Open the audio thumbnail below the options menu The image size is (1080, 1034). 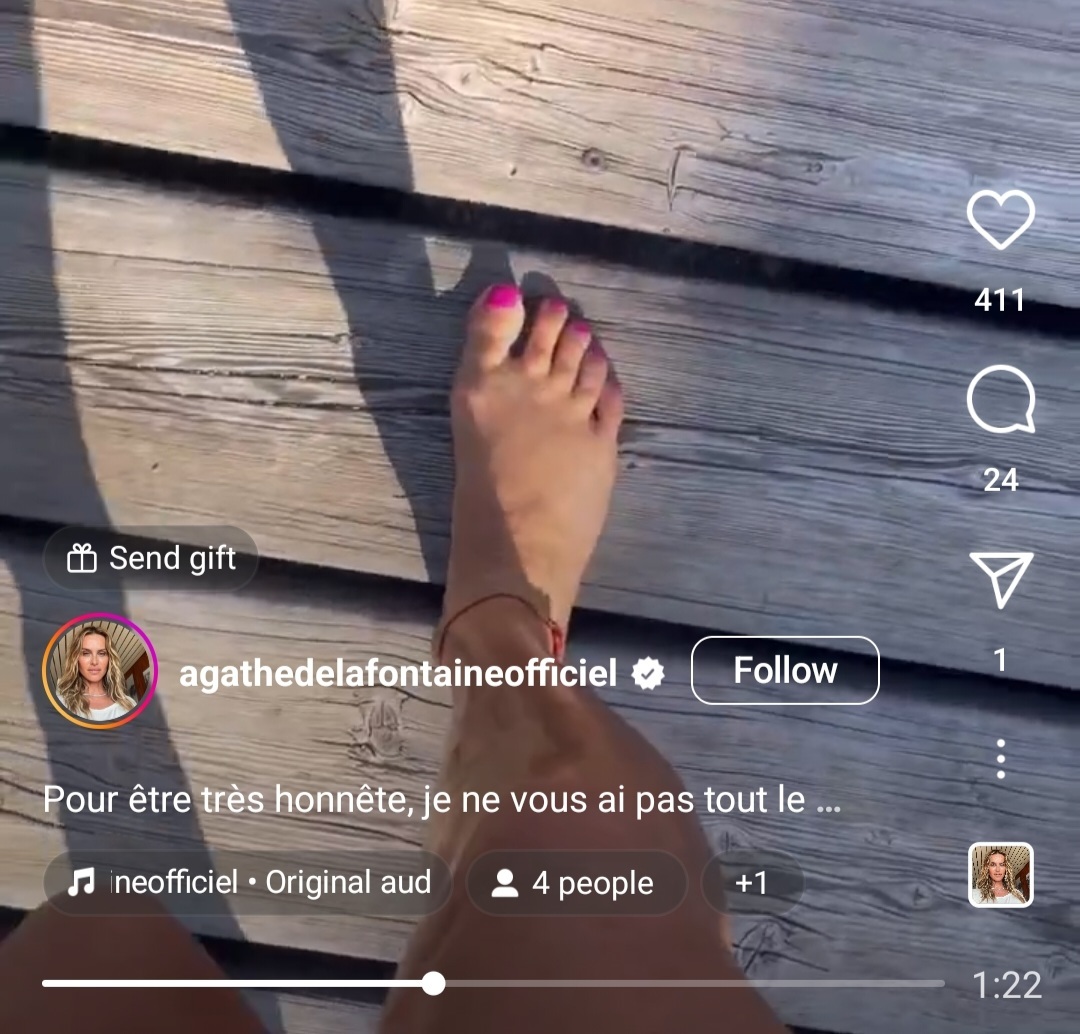pyautogui.click(x=1000, y=875)
